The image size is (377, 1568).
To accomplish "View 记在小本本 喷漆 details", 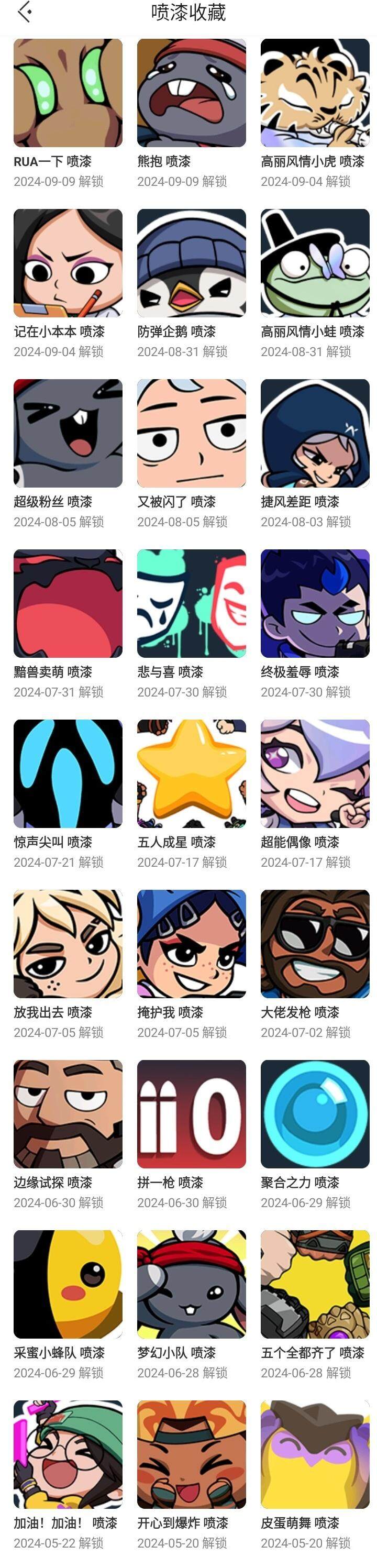I will tap(68, 263).
